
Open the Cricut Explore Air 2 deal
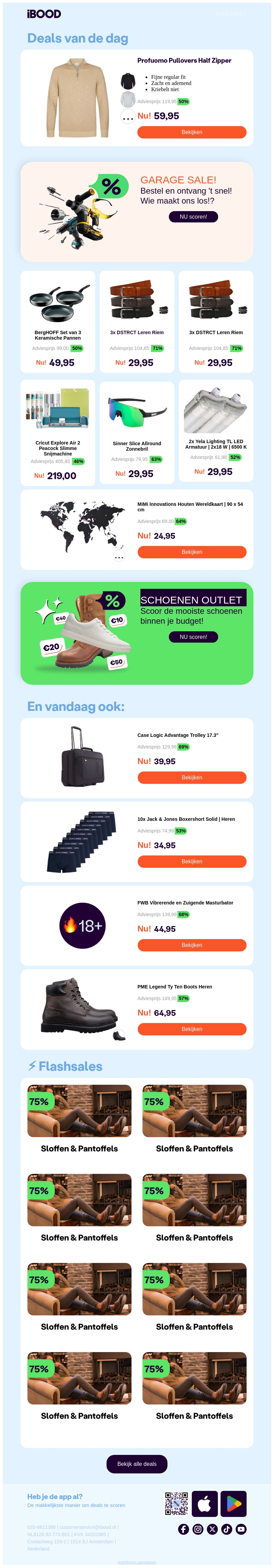pos(58,432)
